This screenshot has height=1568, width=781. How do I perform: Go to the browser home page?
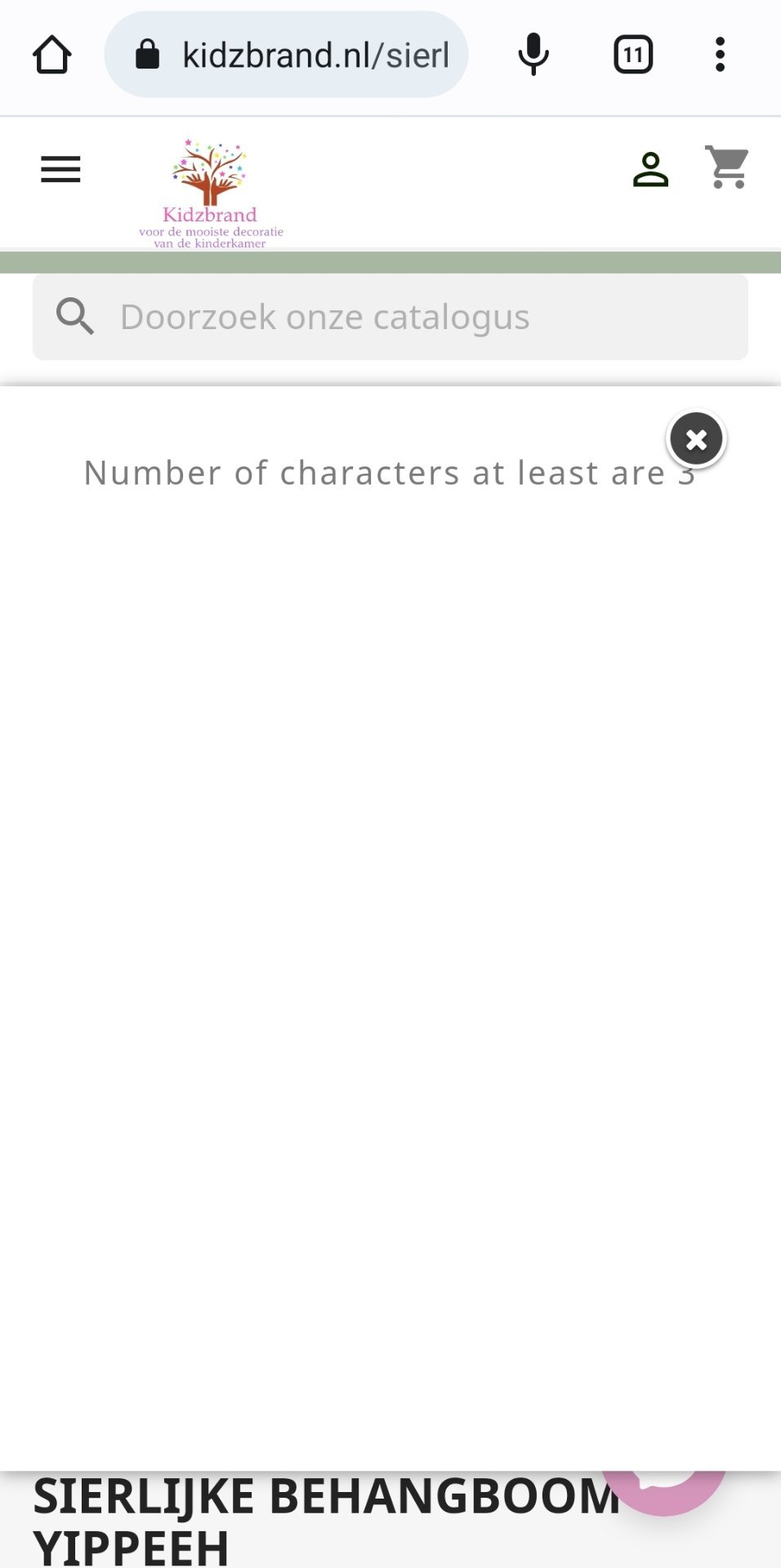tap(52, 55)
